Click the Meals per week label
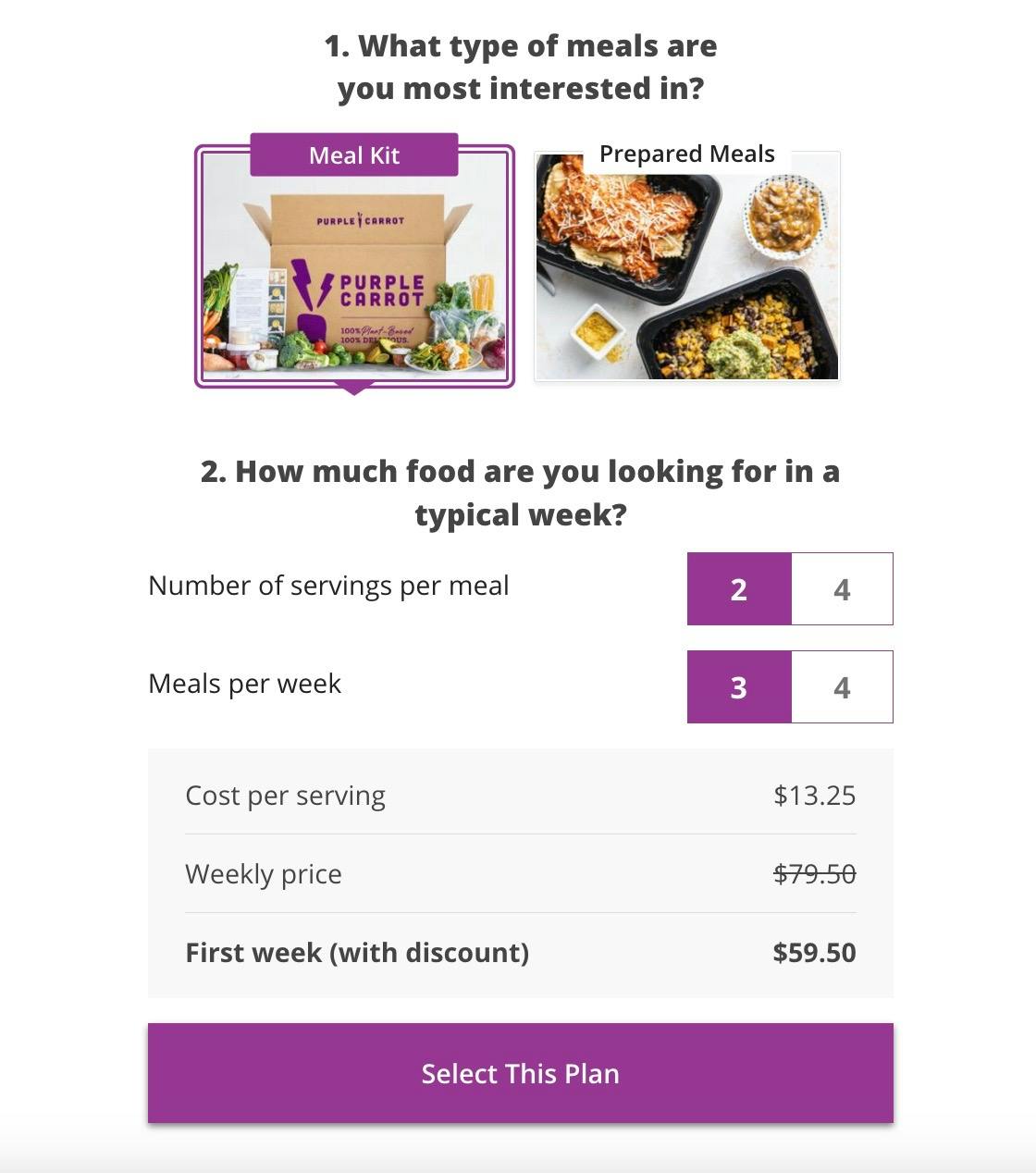The width and height of the screenshot is (1036, 1173). (246, 683)
